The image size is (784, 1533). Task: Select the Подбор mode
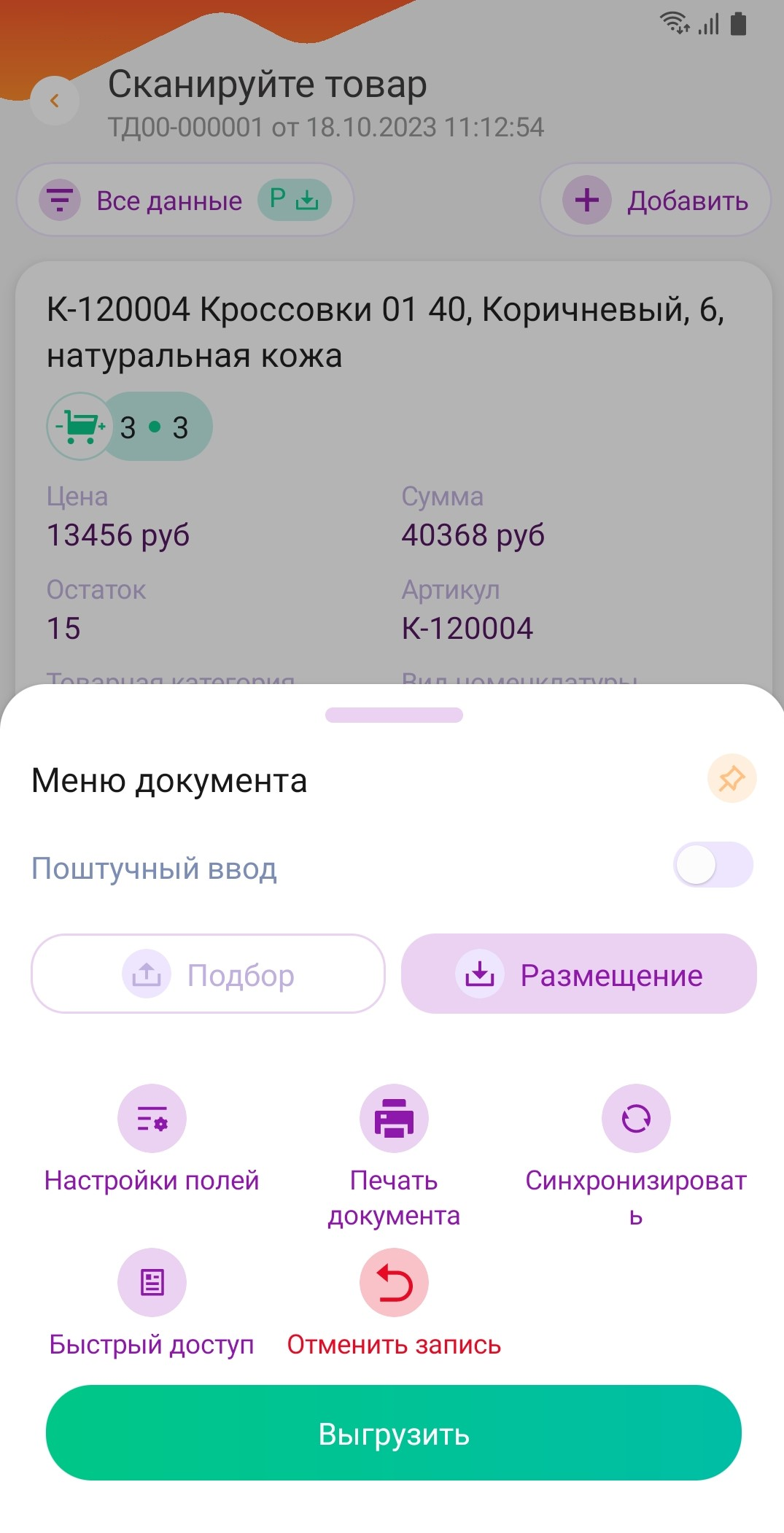[x=208, y=974]
